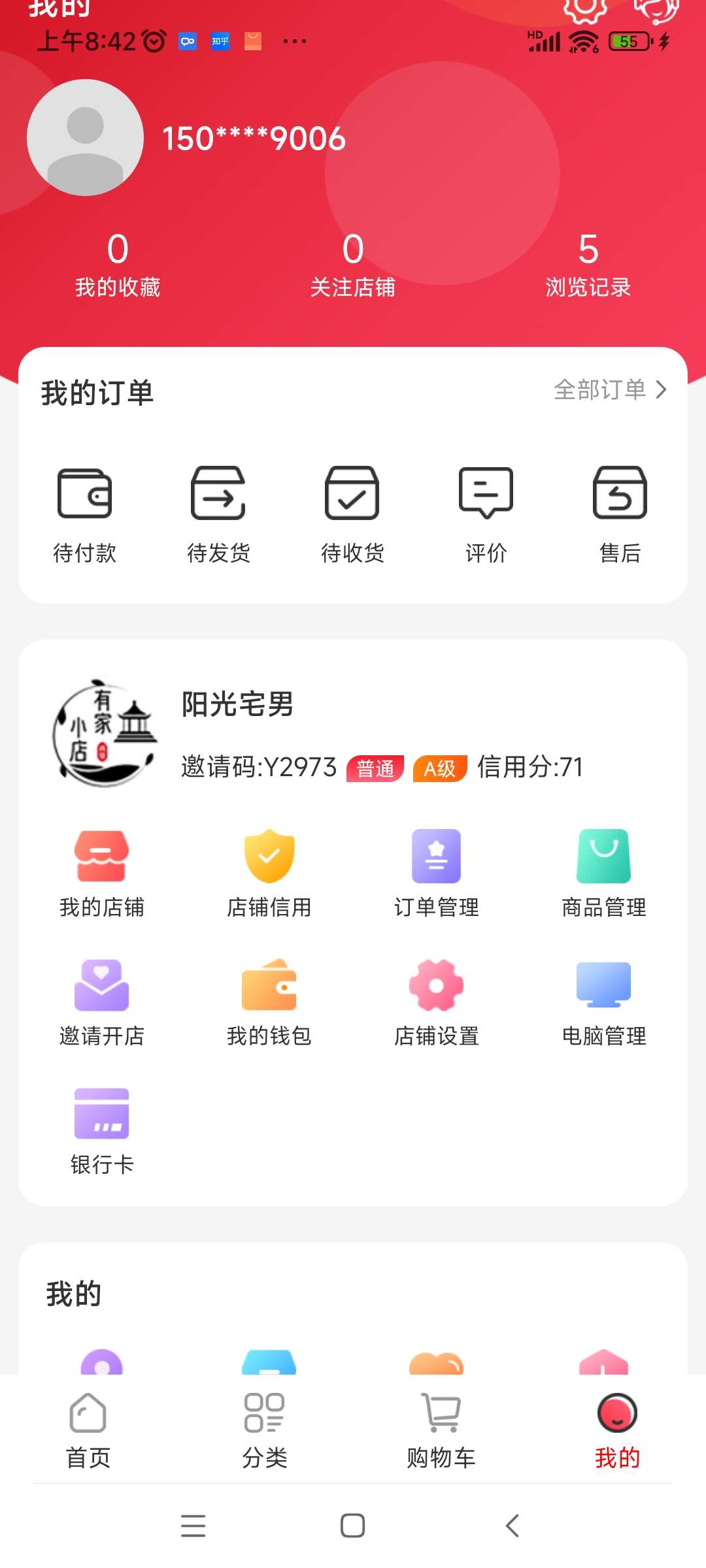Open 店铺设置 shop settings

click(436, 1002)
